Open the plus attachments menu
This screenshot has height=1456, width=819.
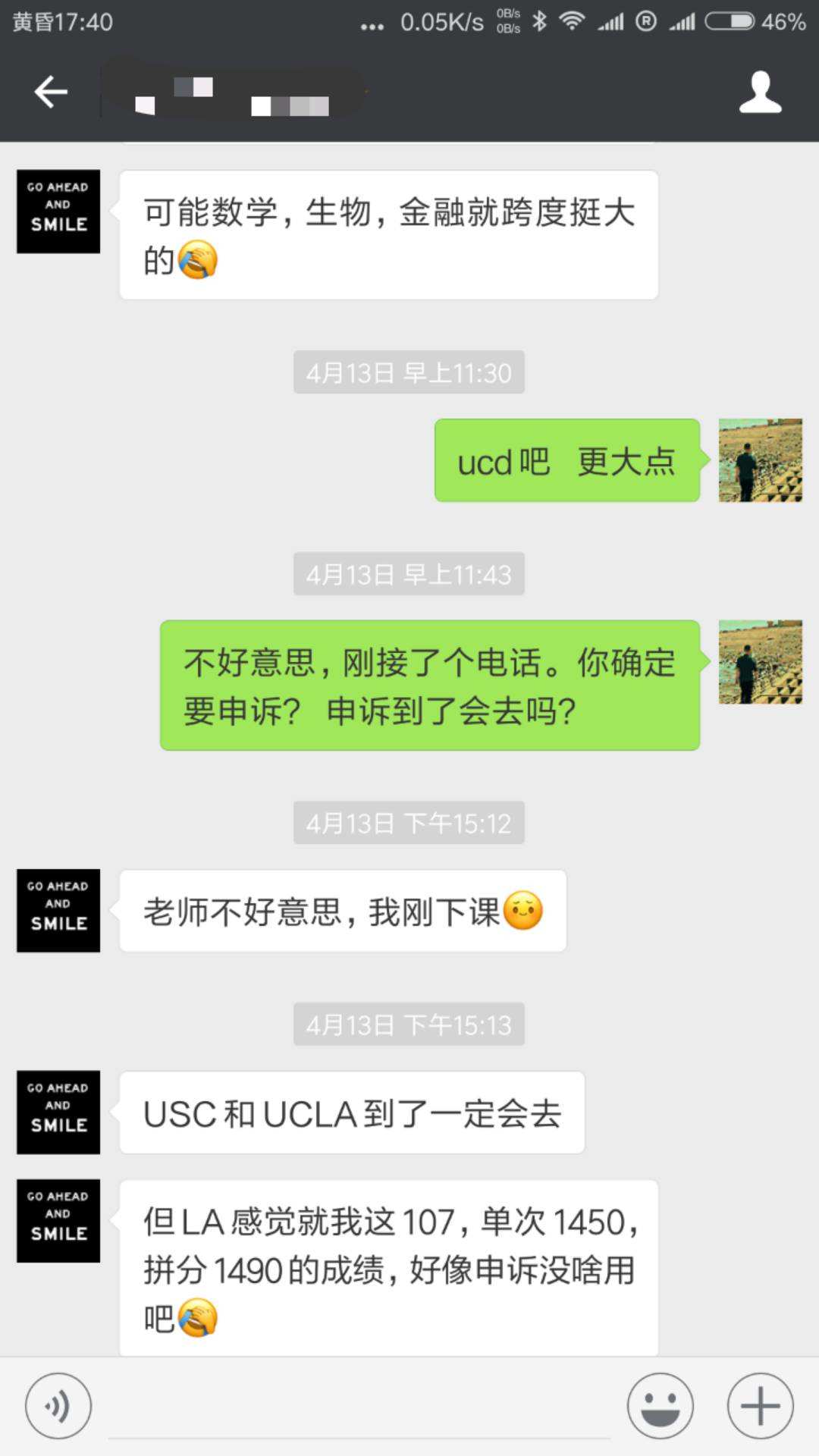760,1406
